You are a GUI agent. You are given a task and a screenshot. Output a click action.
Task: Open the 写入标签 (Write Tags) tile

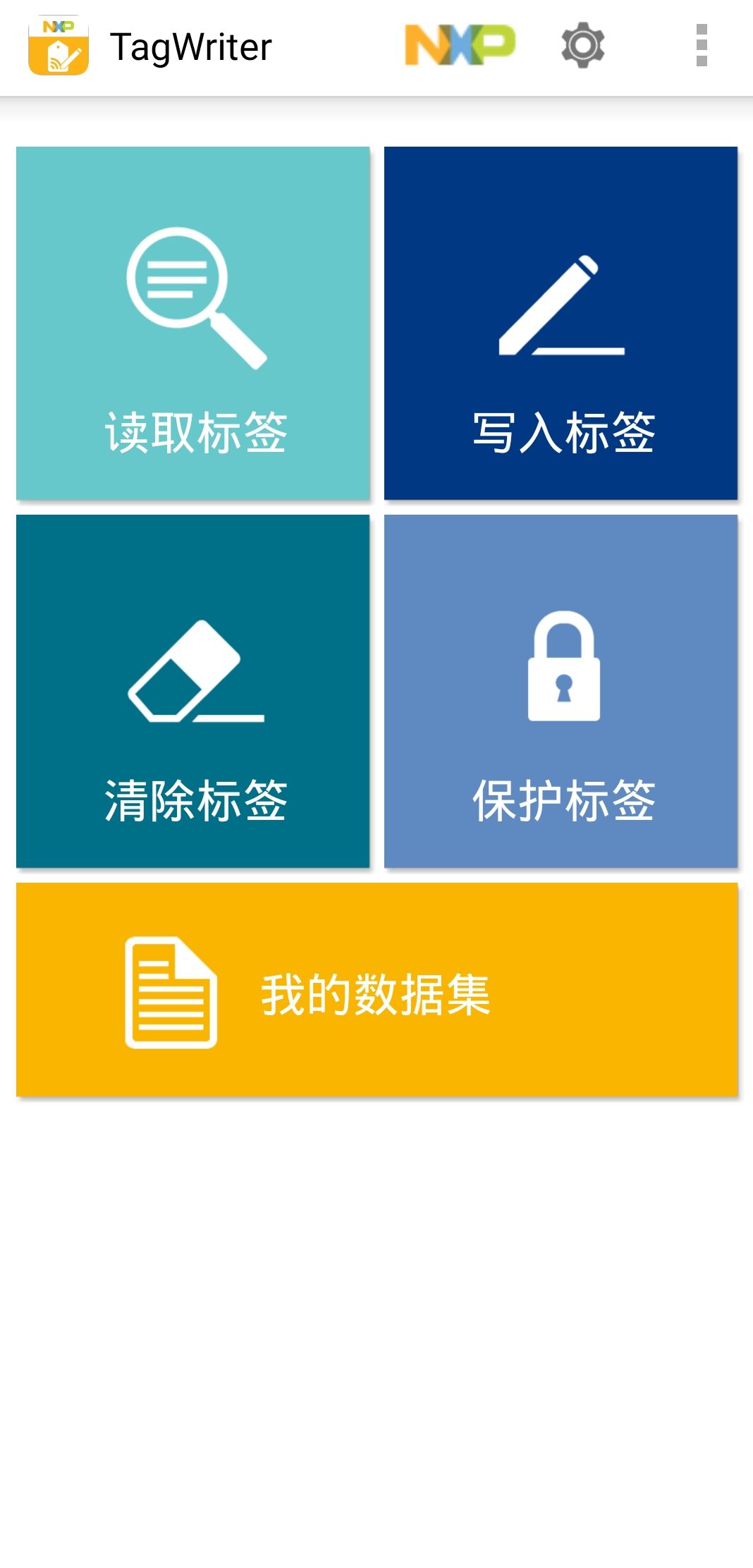pyautogui.click(x=561, y=323)
